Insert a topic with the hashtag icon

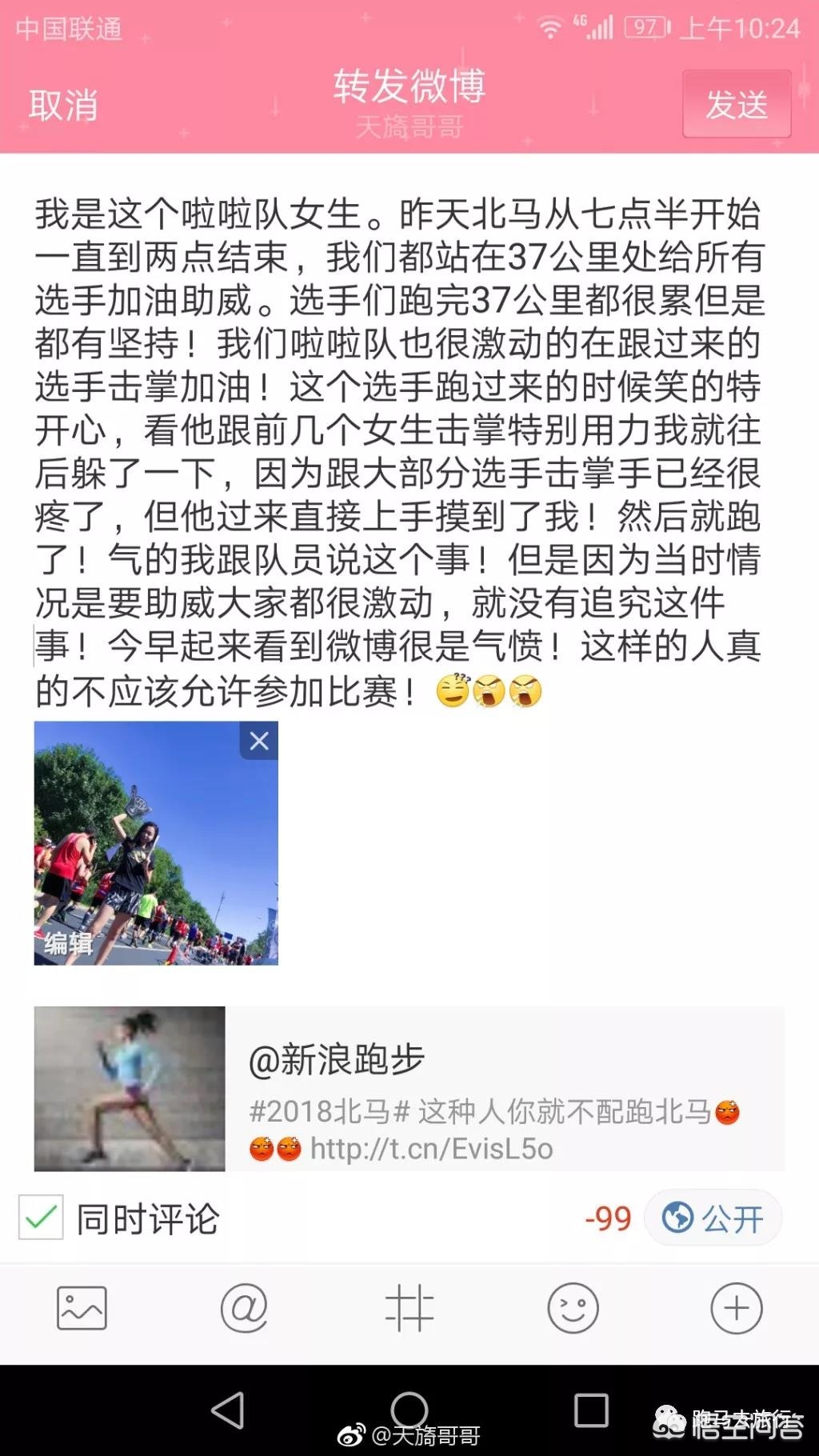pos(409,1308)
